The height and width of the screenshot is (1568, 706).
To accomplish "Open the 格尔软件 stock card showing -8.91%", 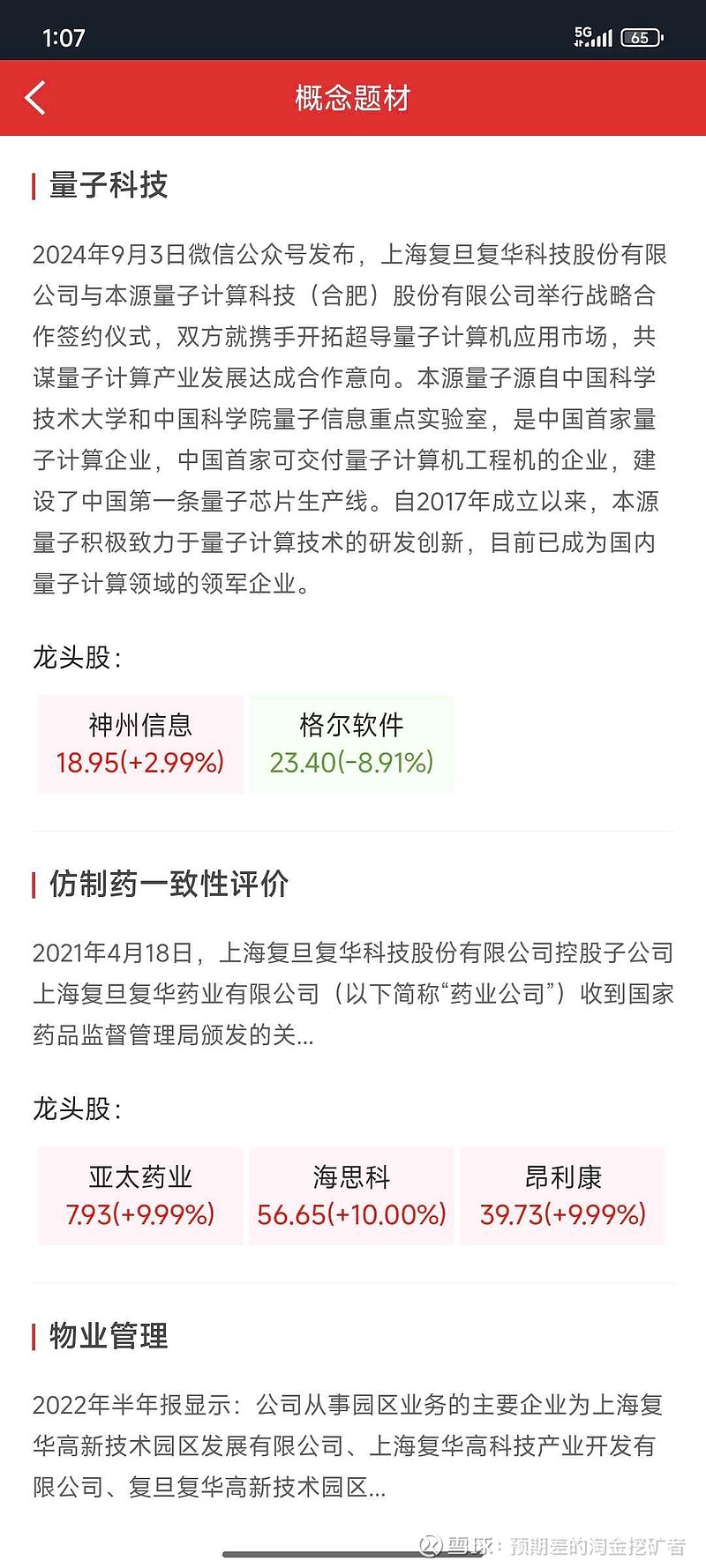I will point(351,743).
